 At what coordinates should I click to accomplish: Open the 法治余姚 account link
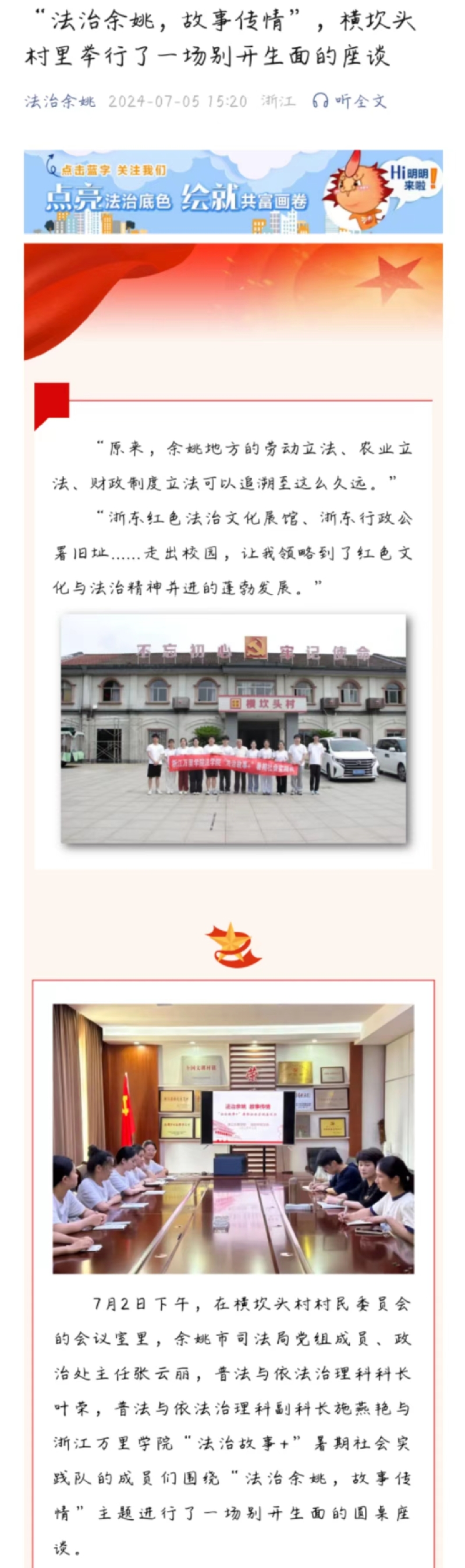(60, 101)
